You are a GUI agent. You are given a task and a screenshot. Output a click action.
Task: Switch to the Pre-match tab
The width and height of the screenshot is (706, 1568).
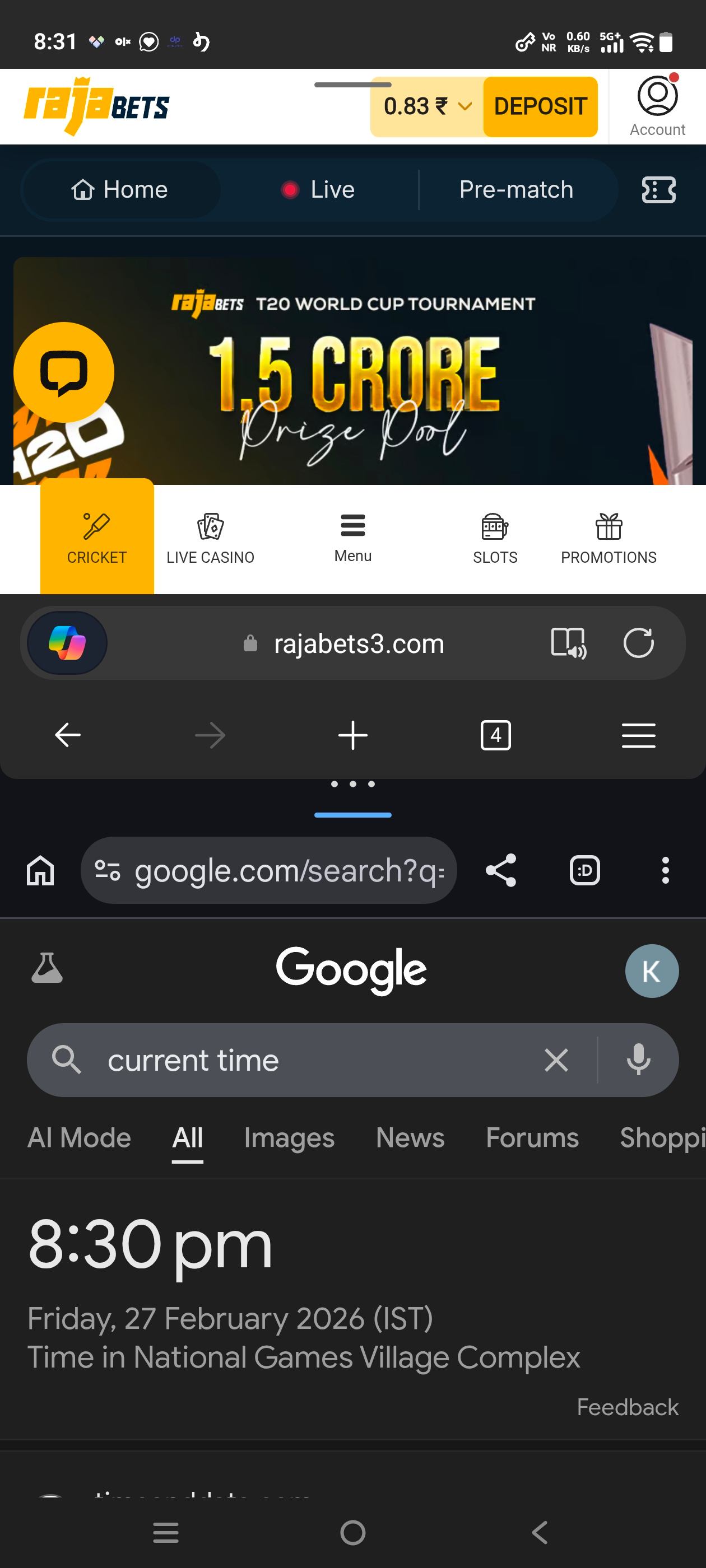516,190
